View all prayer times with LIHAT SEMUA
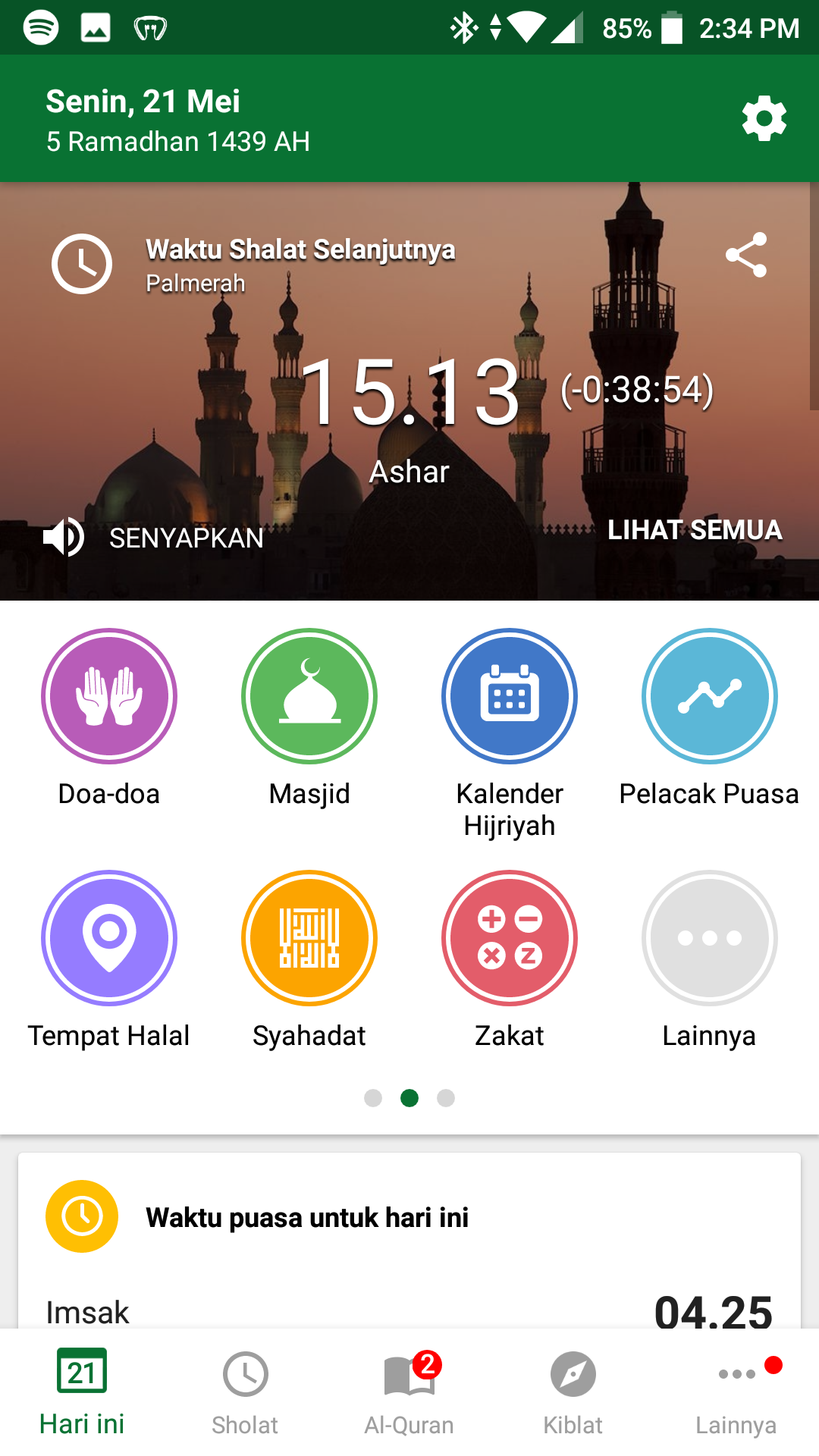The height and width of the screenshot is (1456, 819). [x=694, y=530]
